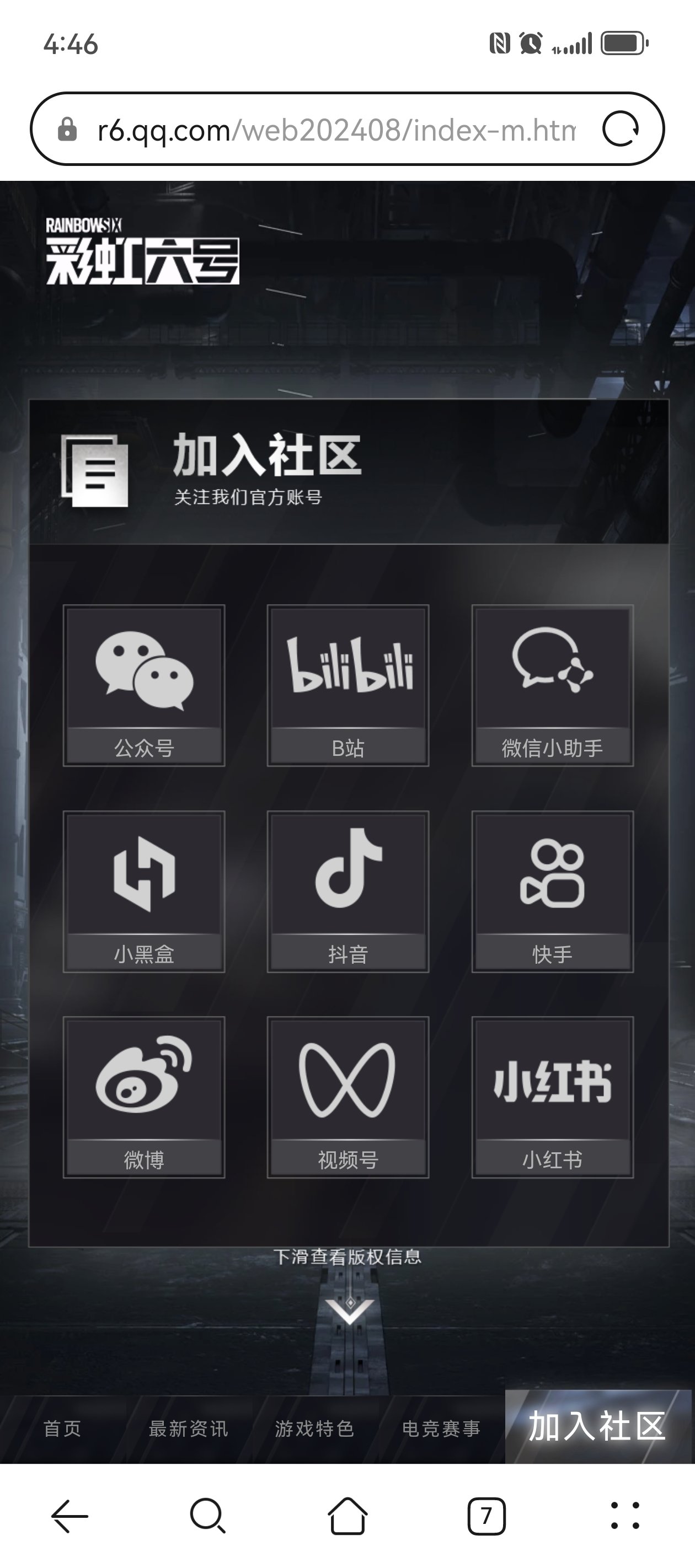Viewport: 695px width, 1568px height.
Task: Open the 游戏特色 tab
Action: (x=314, y=1429)
